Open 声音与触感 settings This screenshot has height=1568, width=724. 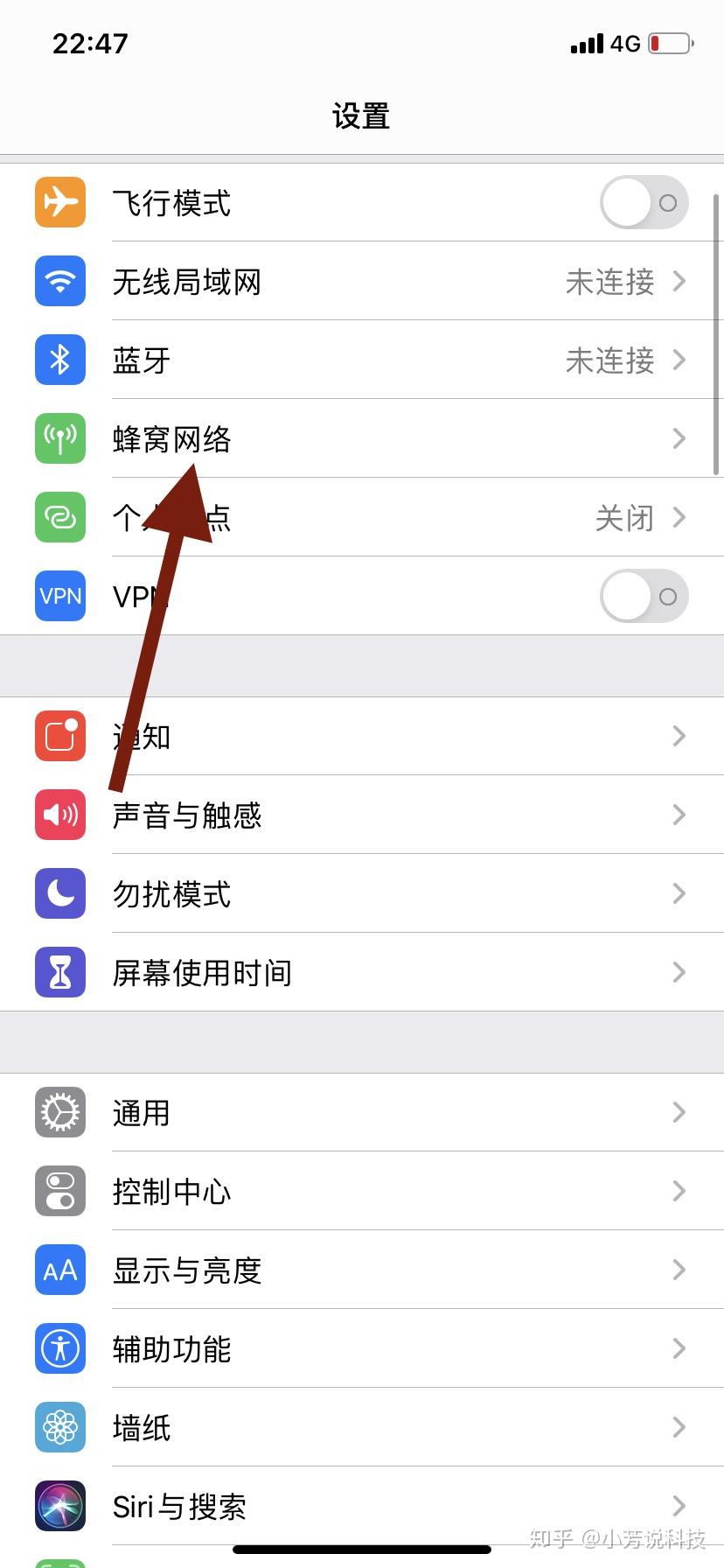pyautogui.click(x=362, y=815)
